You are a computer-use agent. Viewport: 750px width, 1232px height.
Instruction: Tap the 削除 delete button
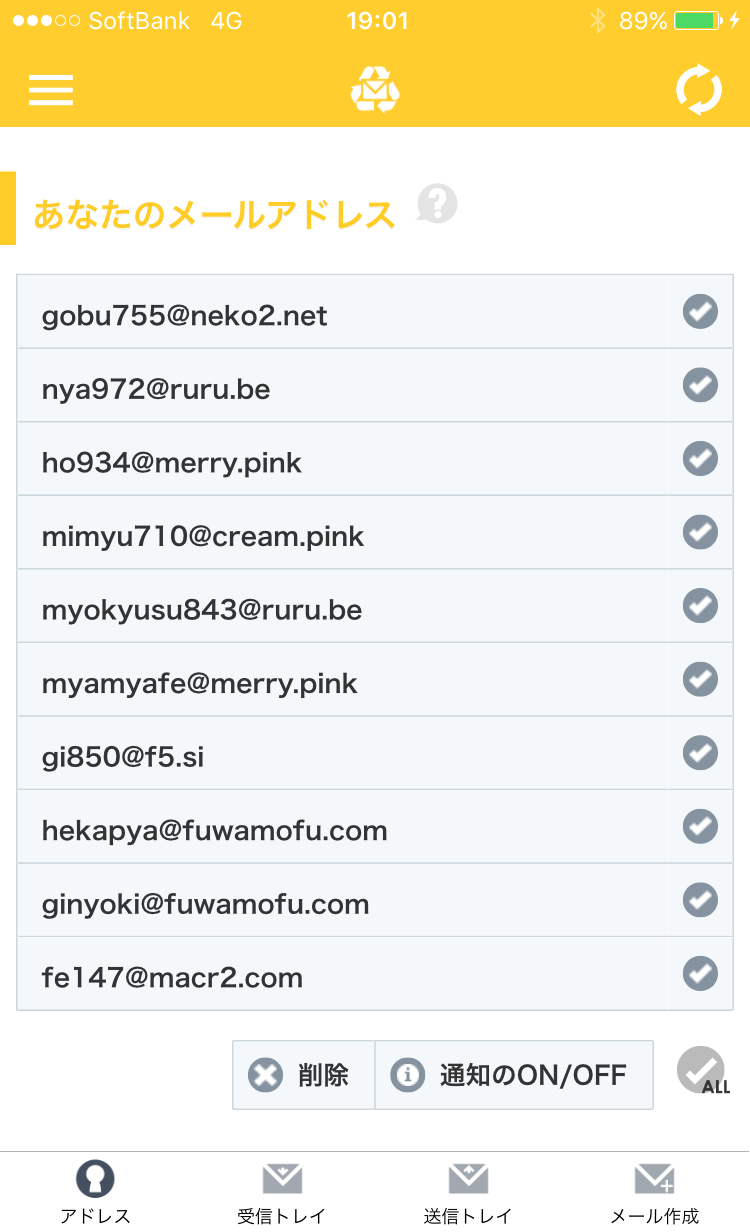(x=304, y=1075)
